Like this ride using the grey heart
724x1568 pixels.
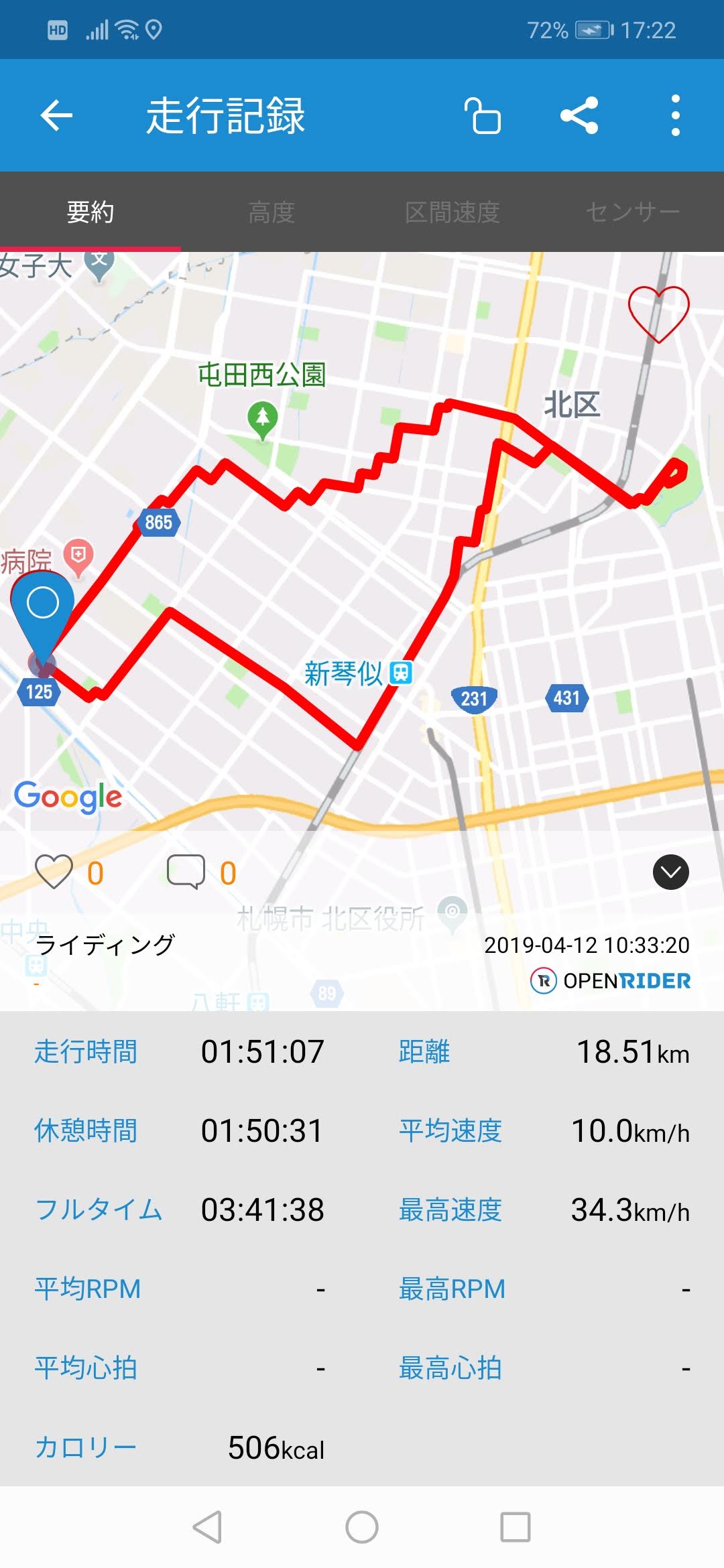[x=54, y=872]
